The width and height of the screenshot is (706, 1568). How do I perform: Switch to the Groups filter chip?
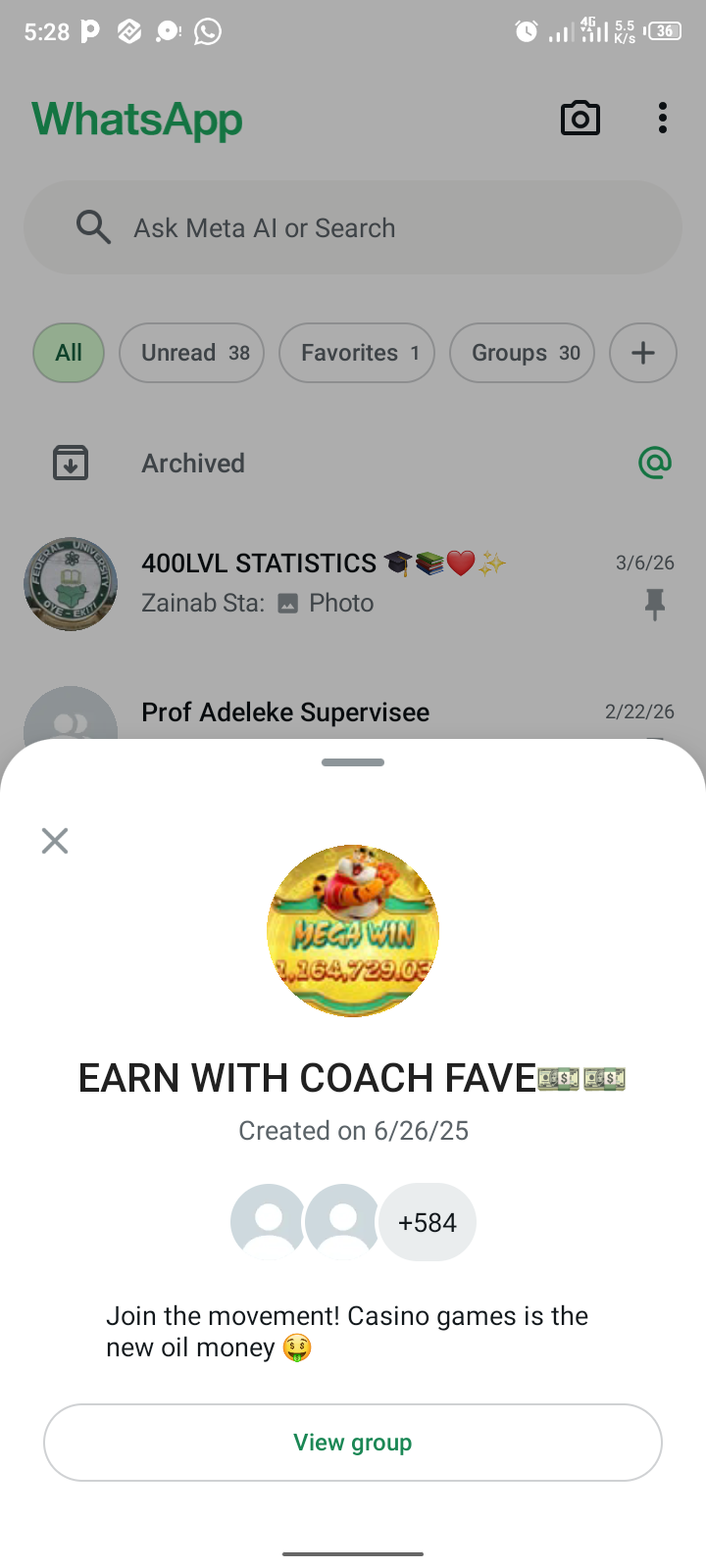(x=523, y=353)
